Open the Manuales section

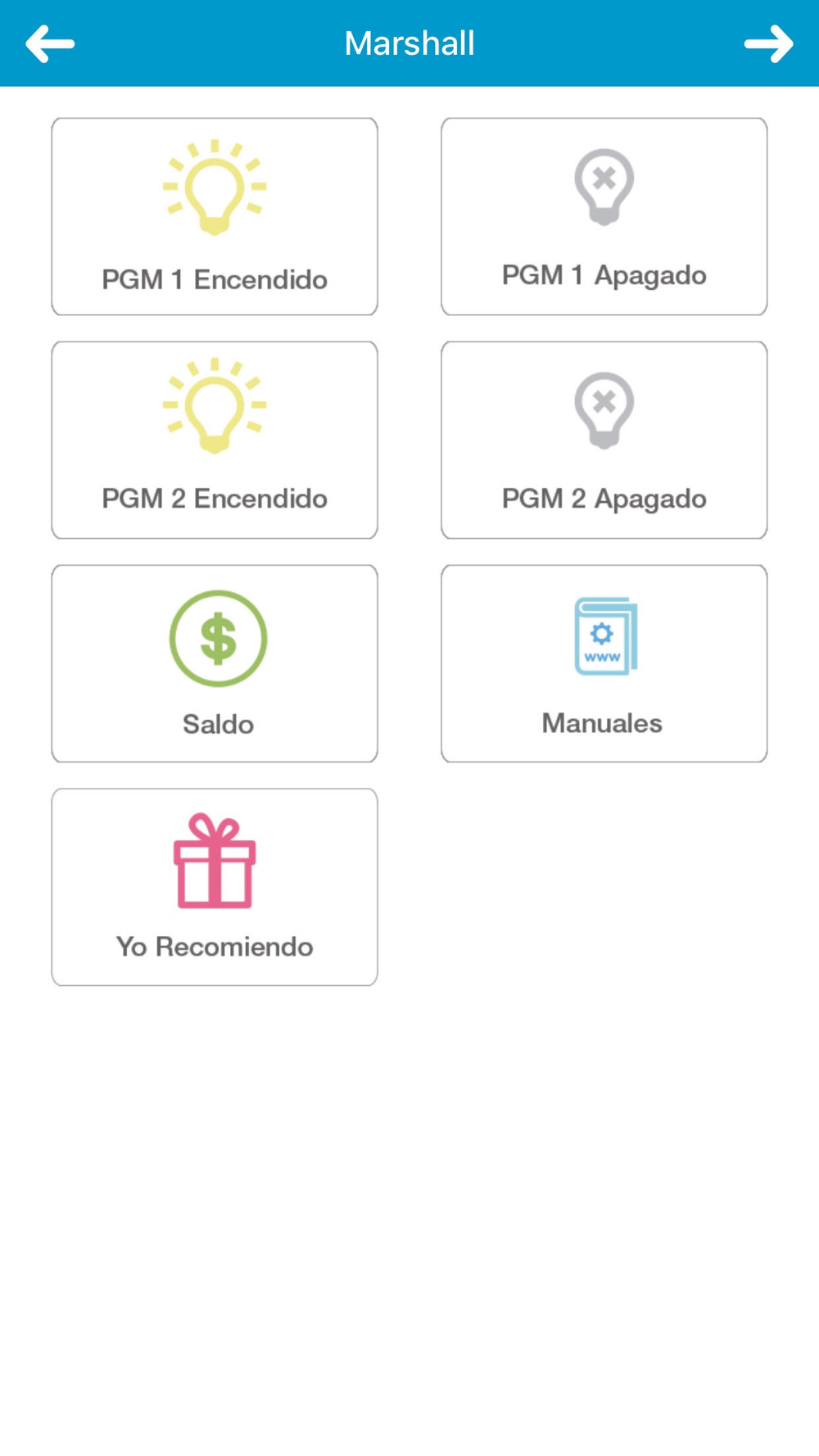(604, 663)
